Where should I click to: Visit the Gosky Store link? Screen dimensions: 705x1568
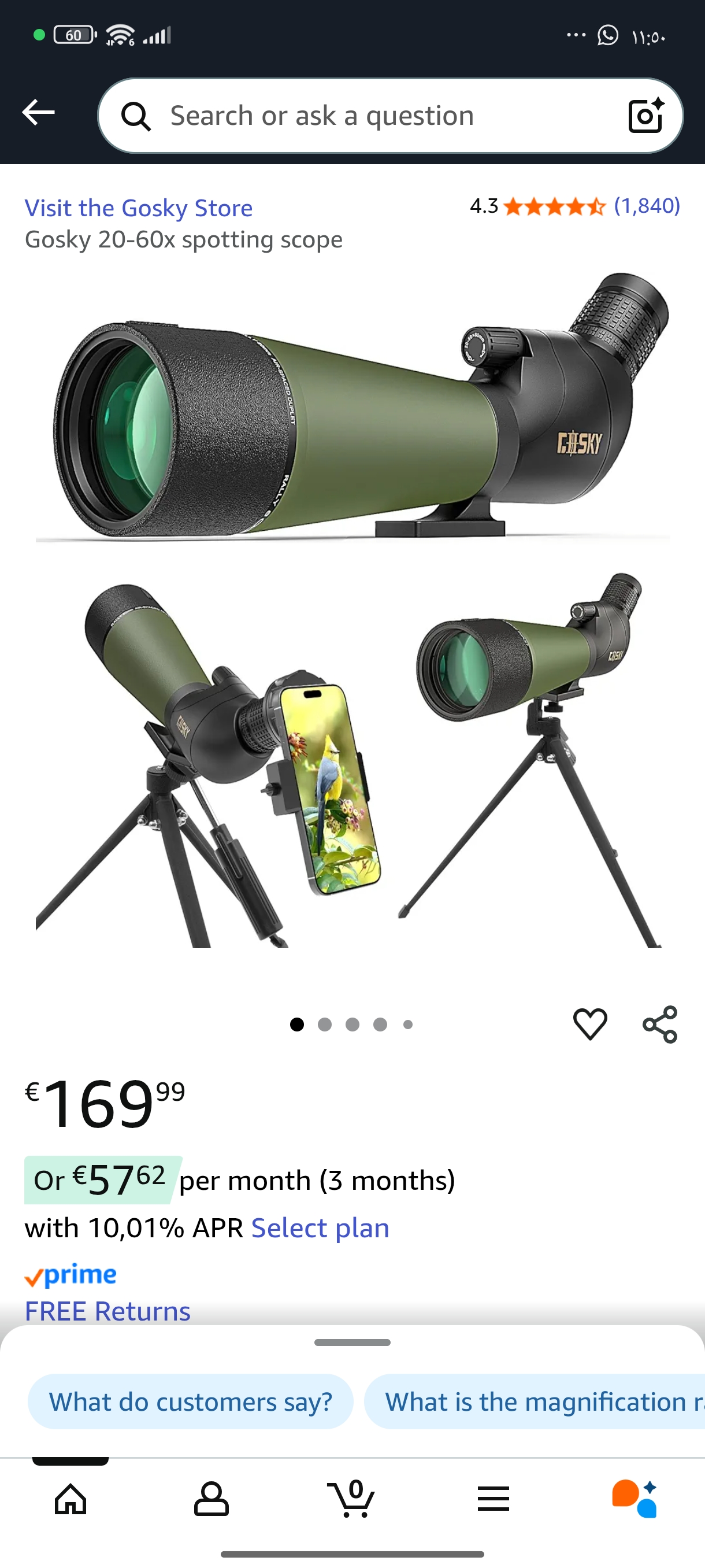tap(139, 208)
